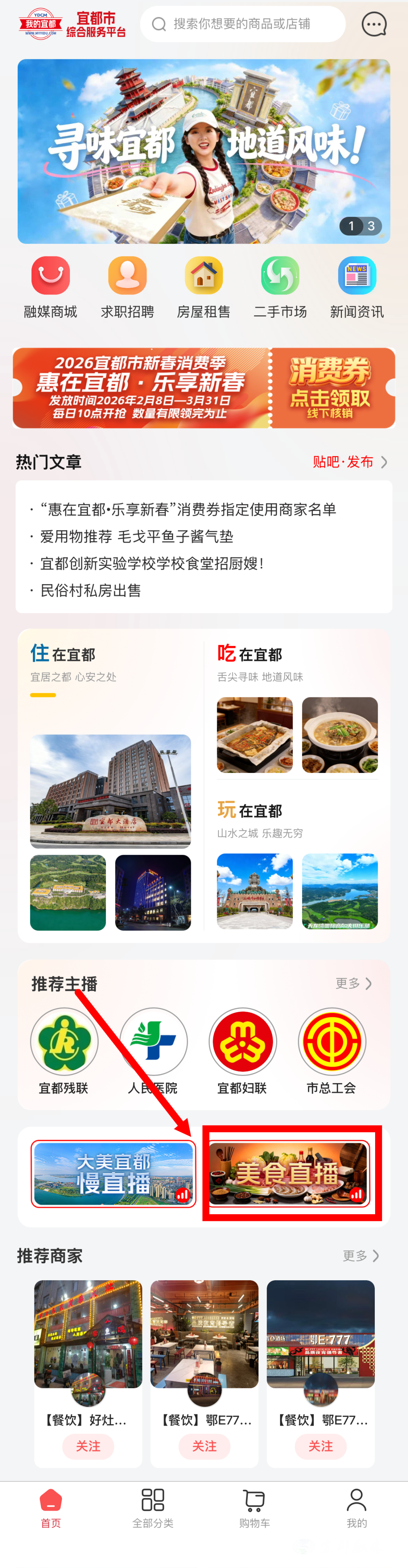Open the messages chat bubble icon
The height and width of the screenshot is (1568, 408).
(373, 24)
